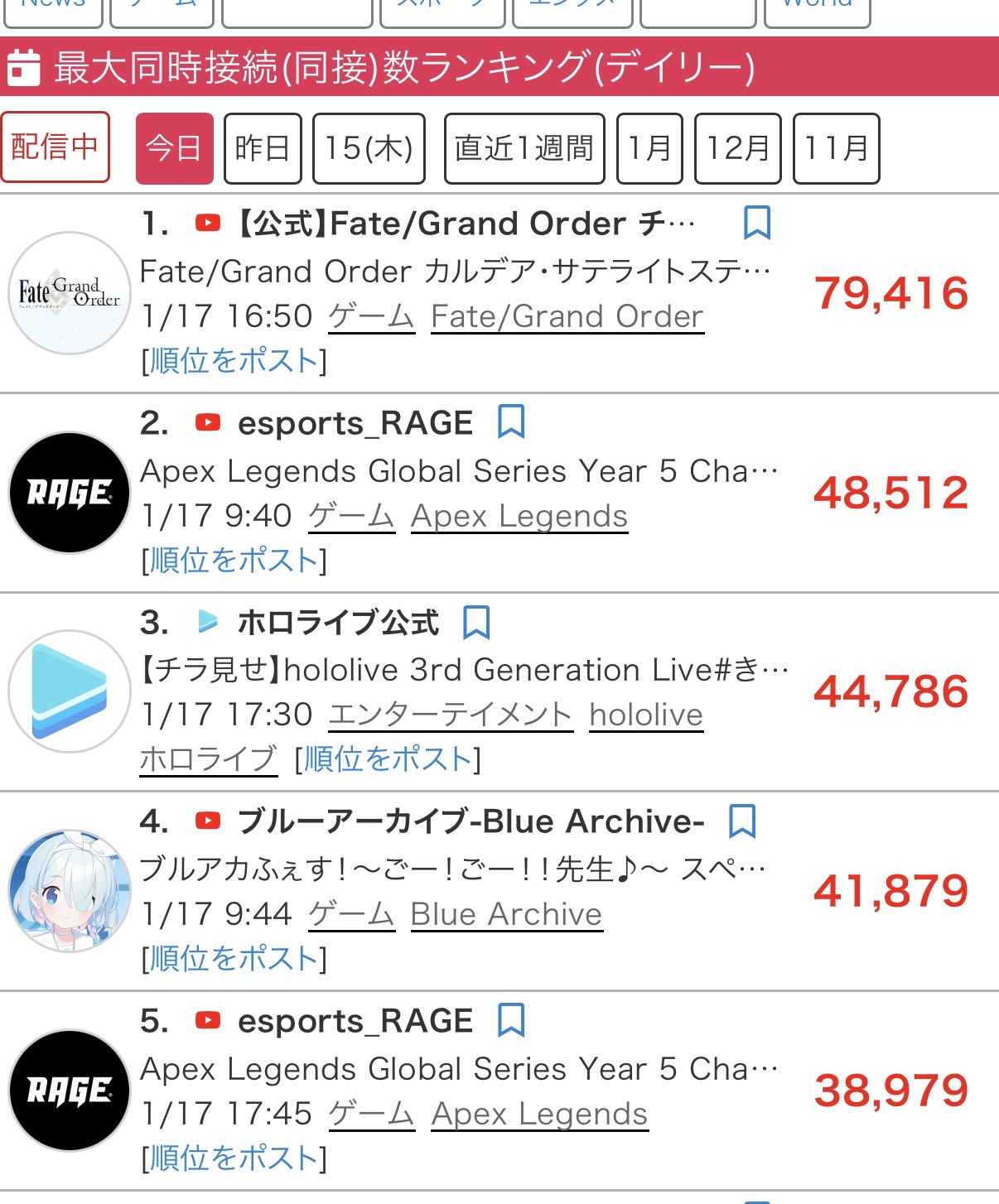The width and height of the screenshot is (999, 1204).
Task: Show the 15(木) daily ranking
Action: click(369, 148)
